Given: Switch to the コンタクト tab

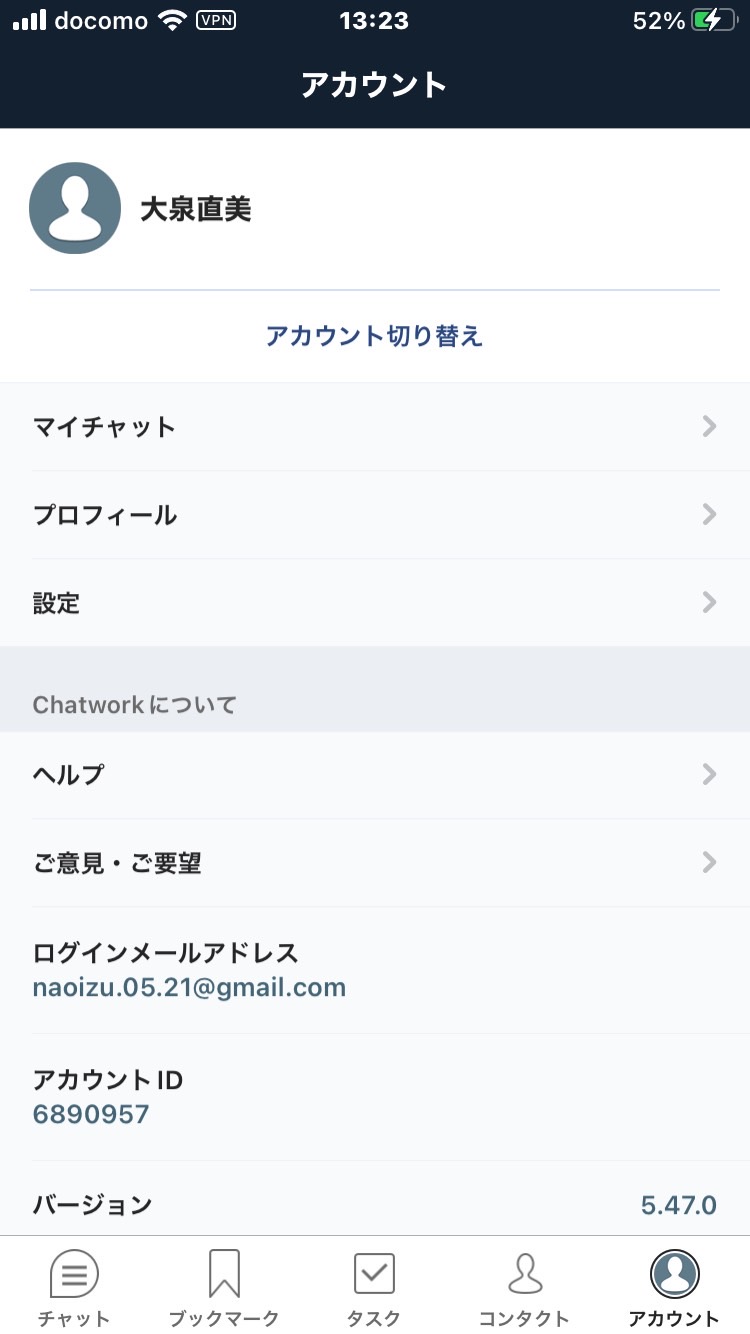Looking at the screenshot, I should point(524,1286).
